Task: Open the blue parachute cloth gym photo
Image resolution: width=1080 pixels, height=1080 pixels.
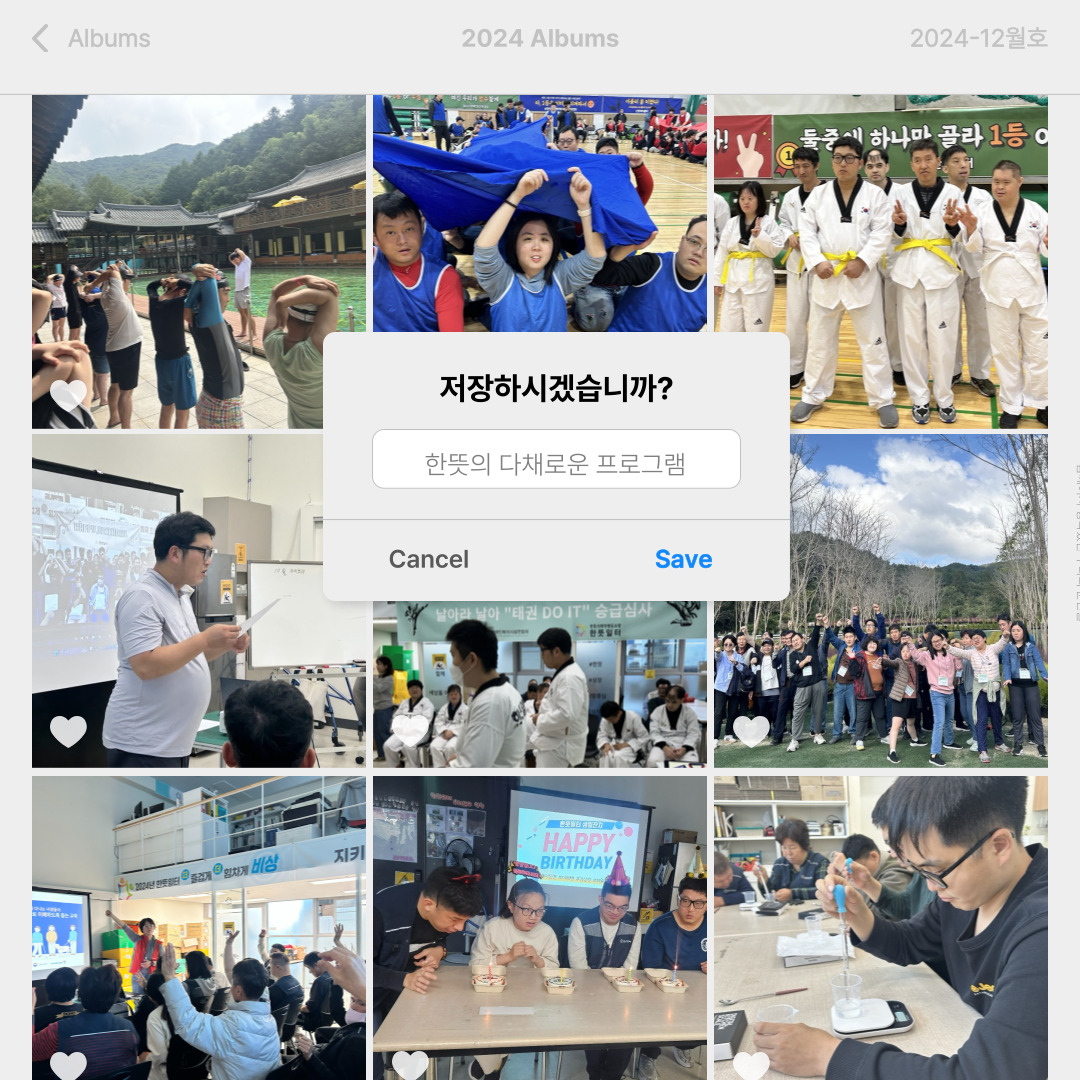Action: [540, 200]
